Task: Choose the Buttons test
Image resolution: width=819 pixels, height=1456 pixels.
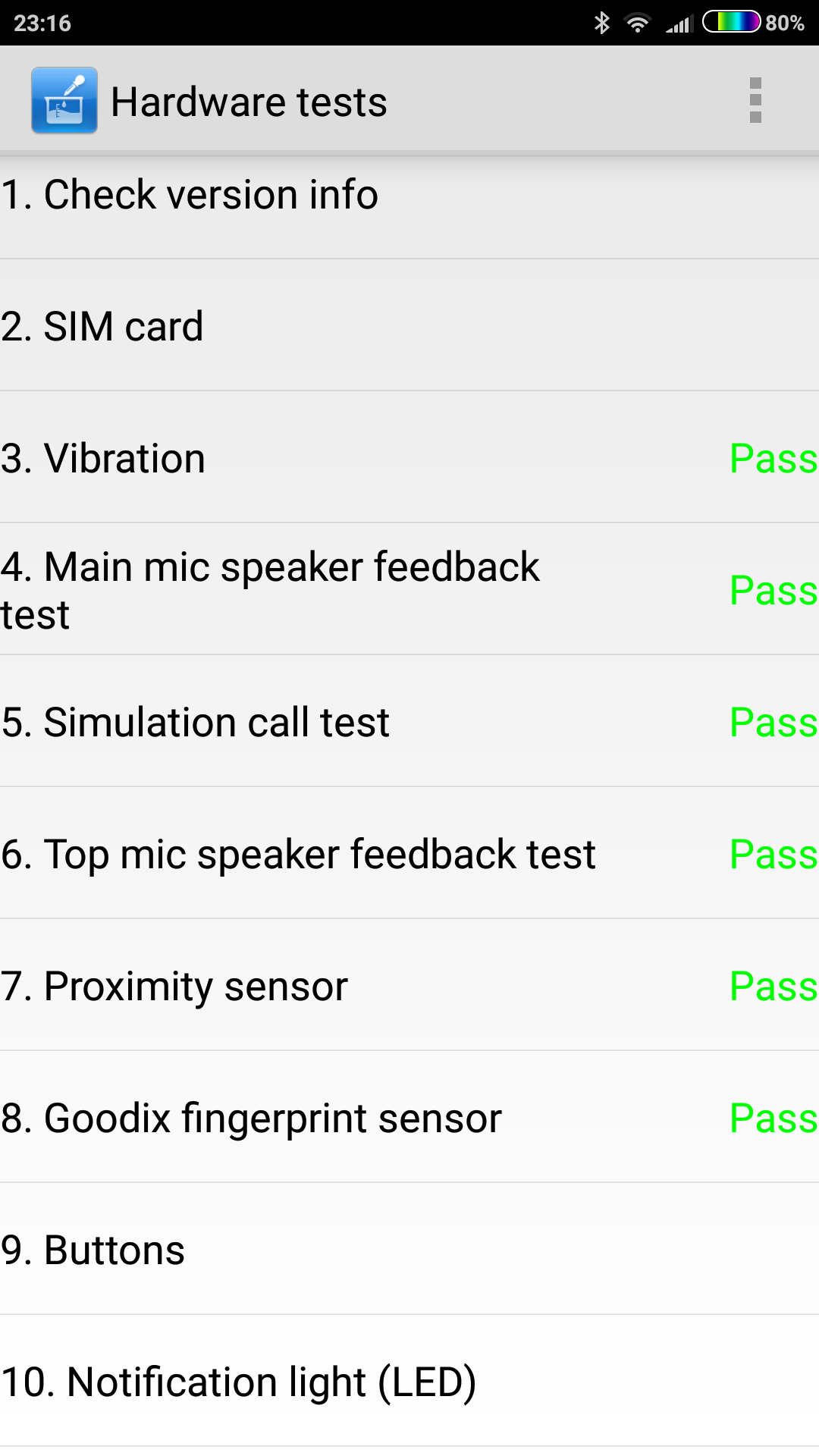Action: pyautogui.click(x=93, y=1250)
